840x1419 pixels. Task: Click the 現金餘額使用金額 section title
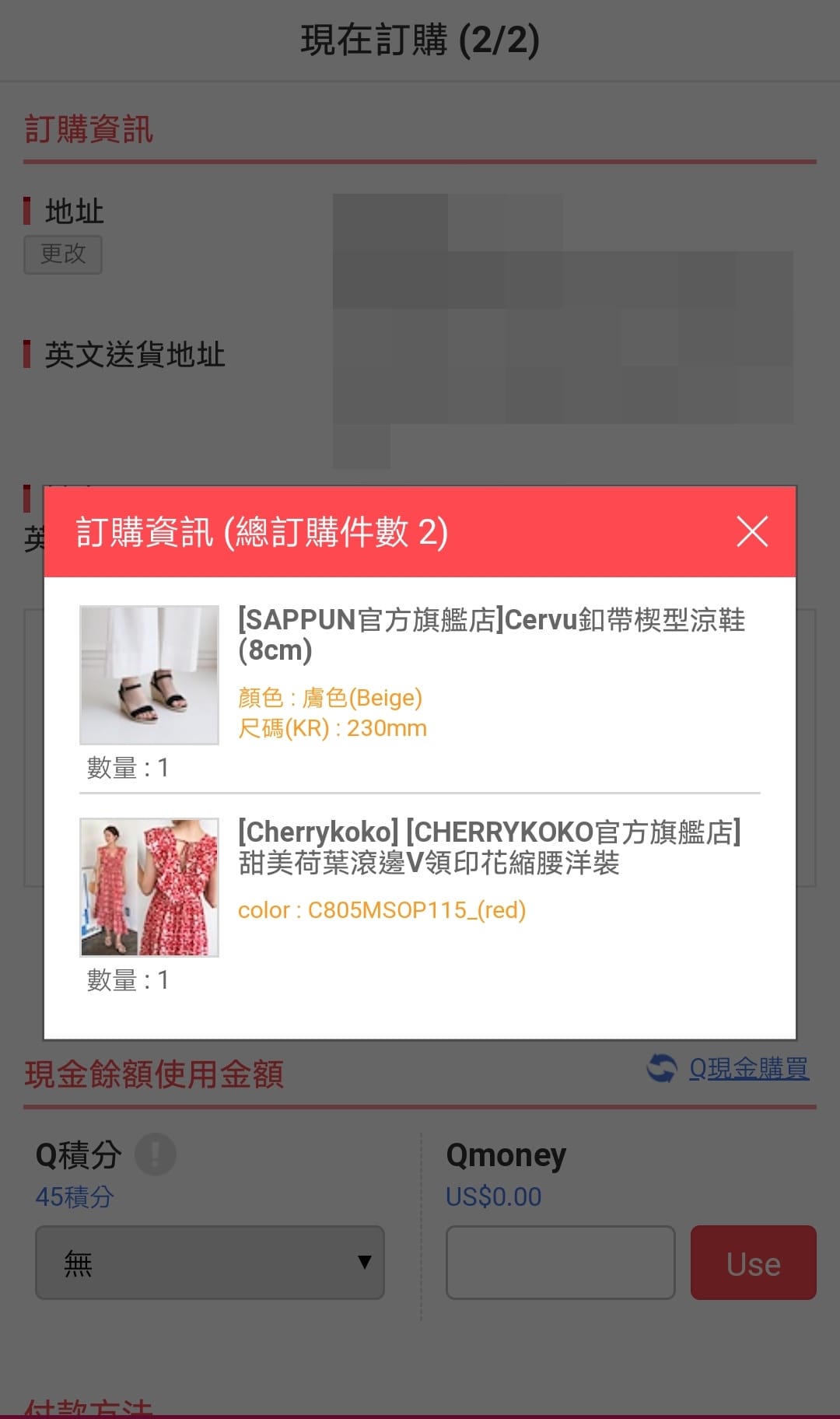[x=152, y=1074]
